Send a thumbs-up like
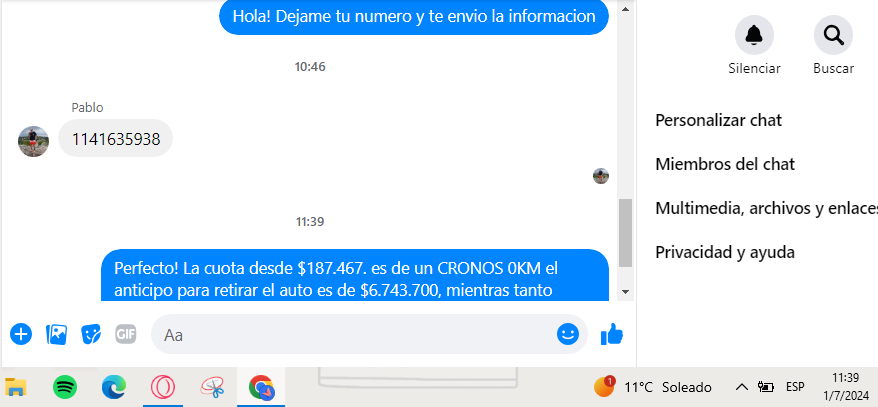Image resolution: width=878 pixels, height=407 pixels. 611,334
